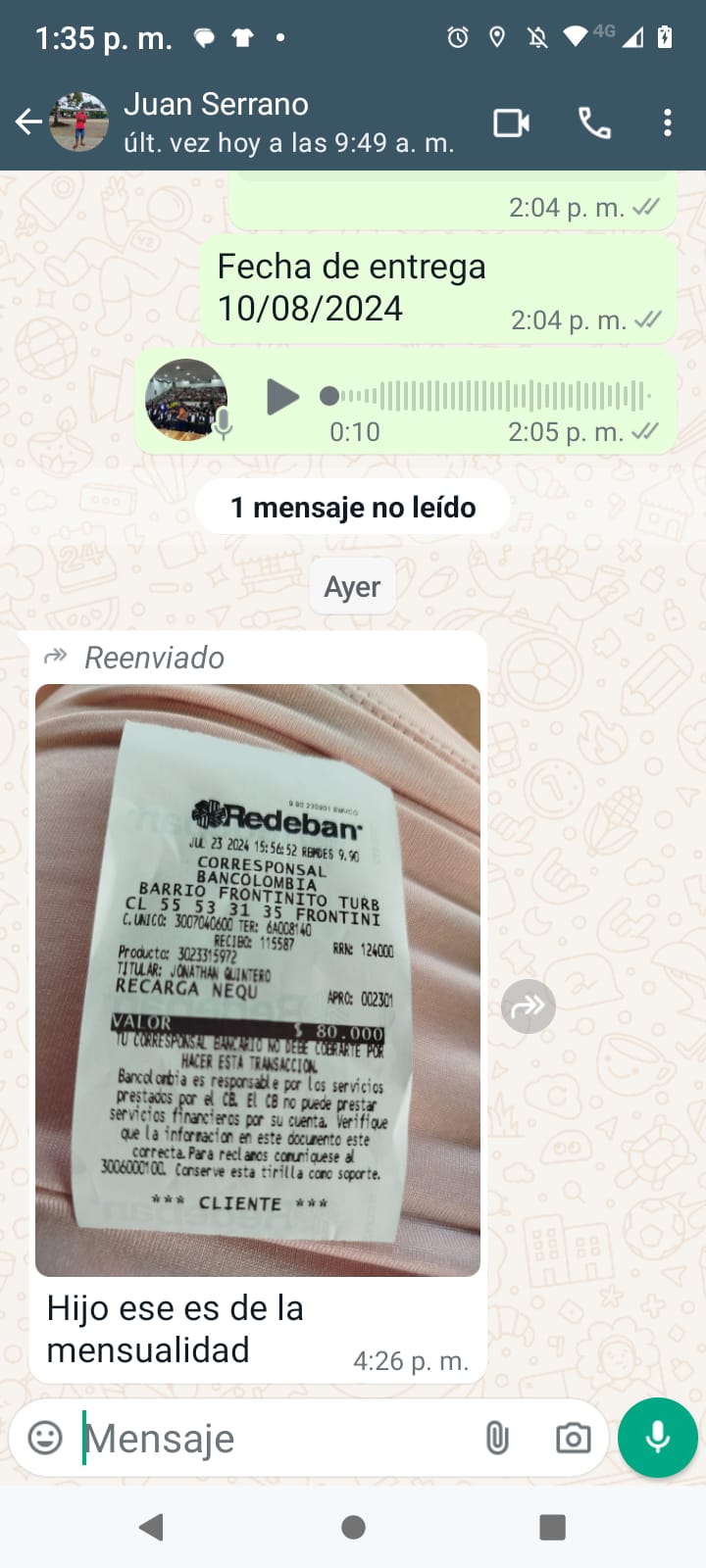Tap the green microphone record button
Screen dimensions: 706x1568
658,1438
